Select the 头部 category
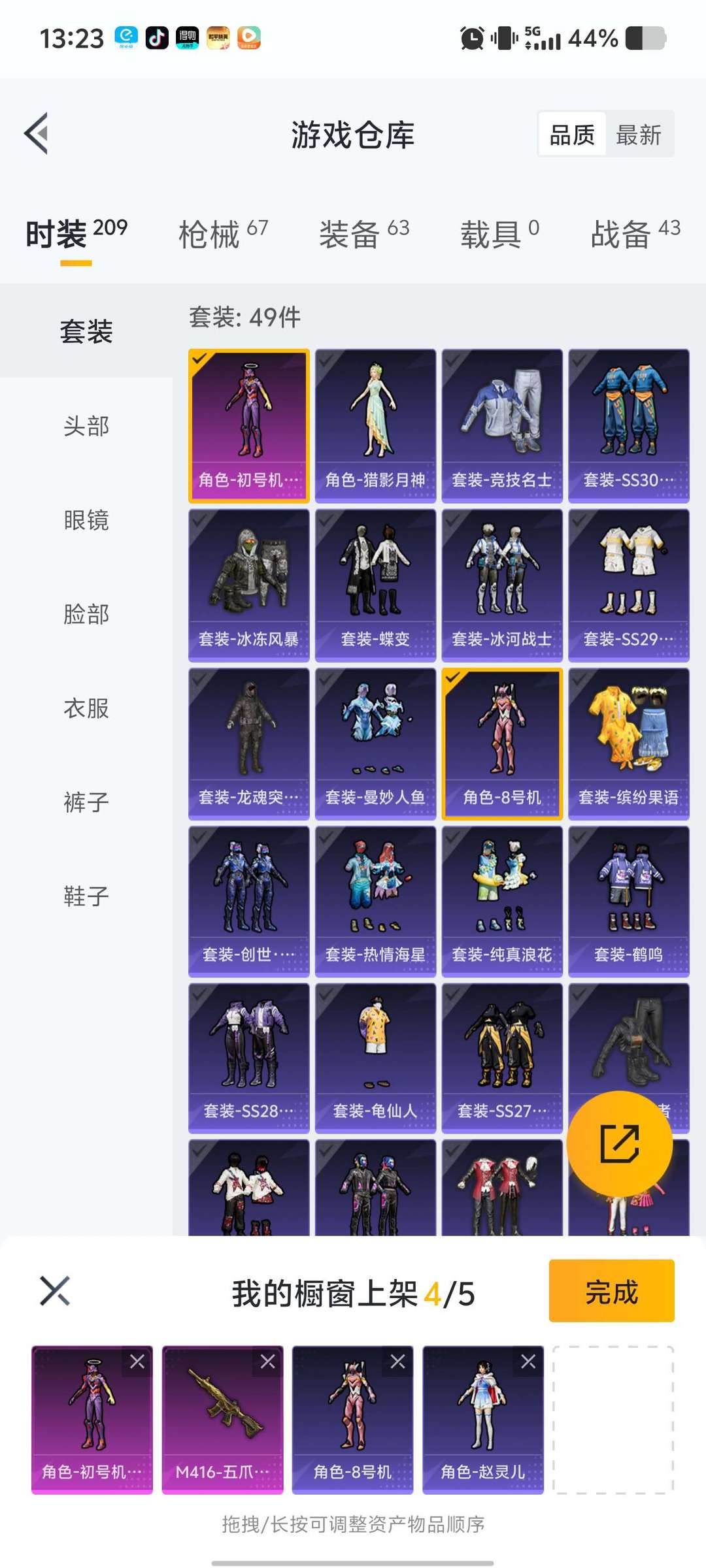The image size is (706, 1568). 86,426
